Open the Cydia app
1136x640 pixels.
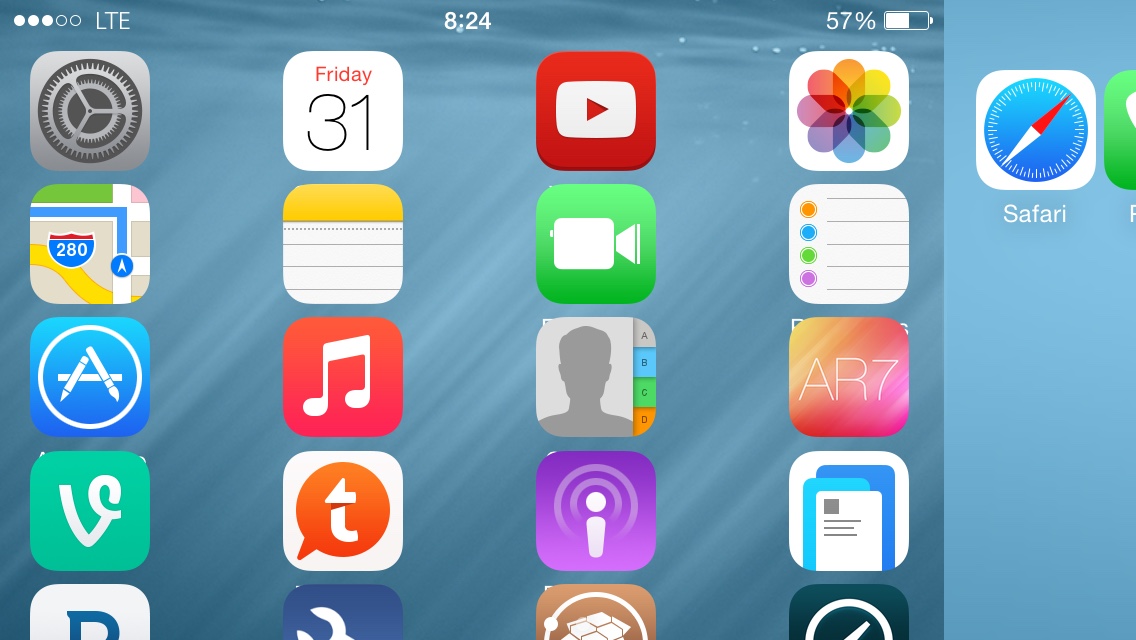point(596,614)
